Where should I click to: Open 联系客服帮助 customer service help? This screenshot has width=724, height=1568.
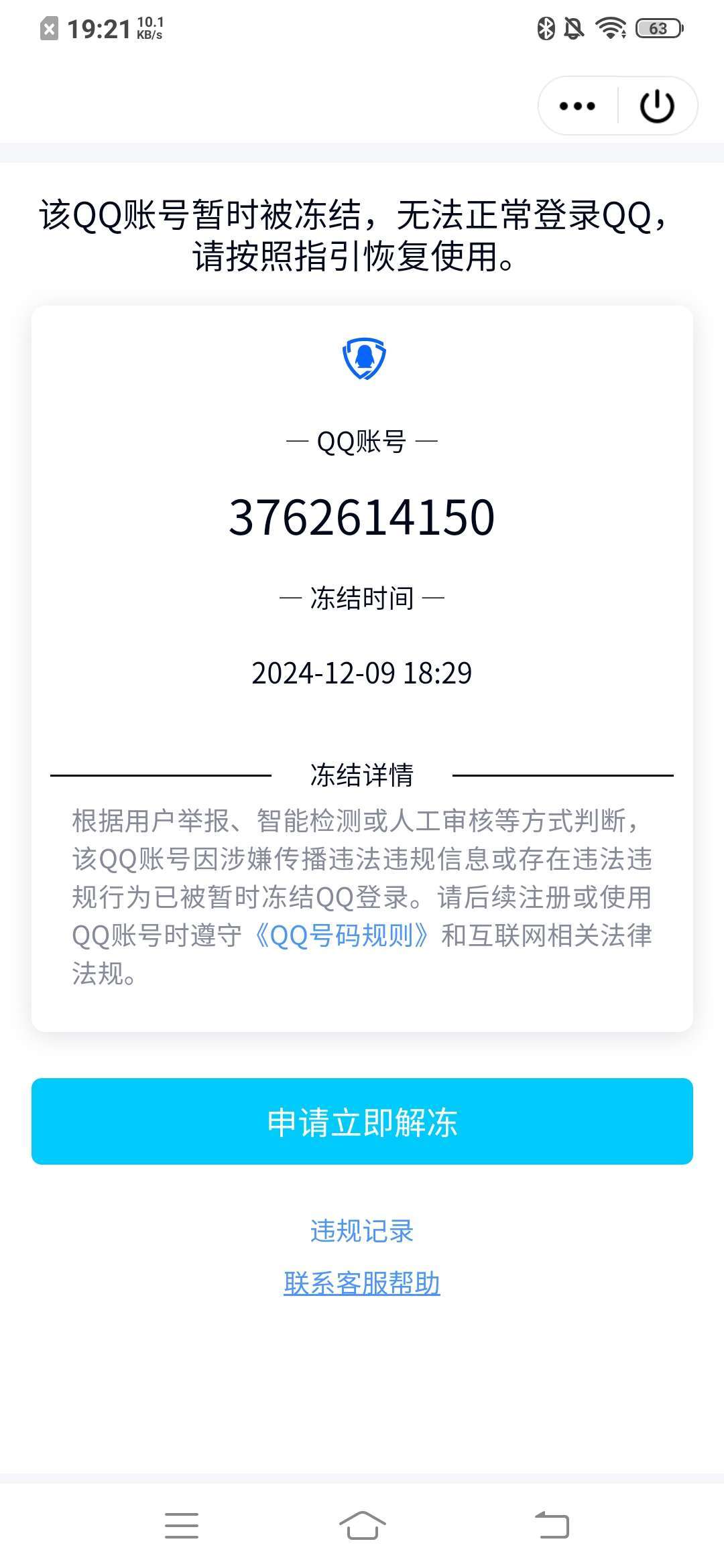pos(362,1283)
